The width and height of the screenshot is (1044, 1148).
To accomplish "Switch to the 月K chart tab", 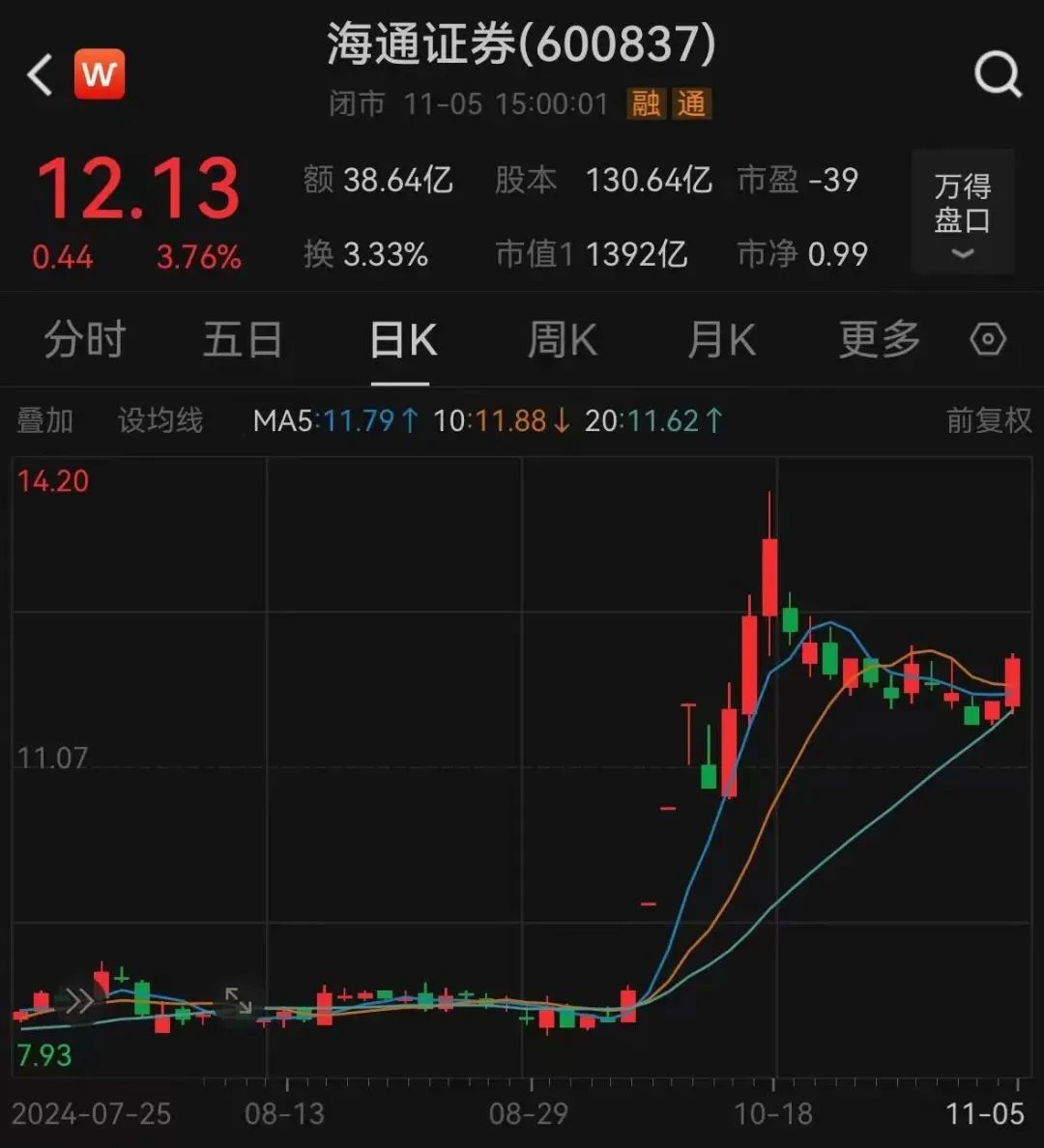I will 721,340.
